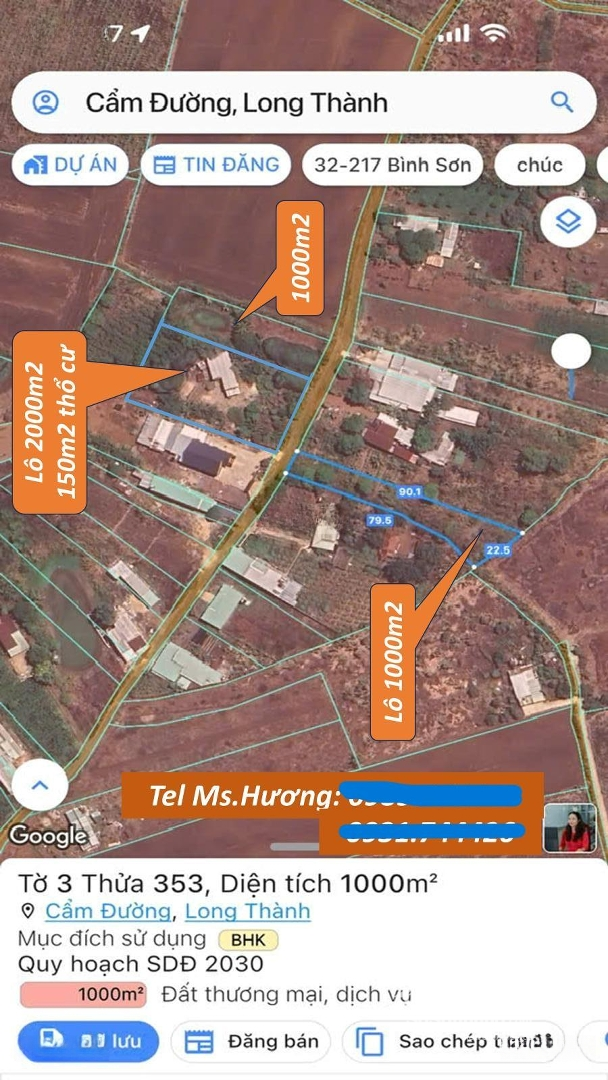
Task: Tap the Đăng bán button
Action: pos(254,1041)
